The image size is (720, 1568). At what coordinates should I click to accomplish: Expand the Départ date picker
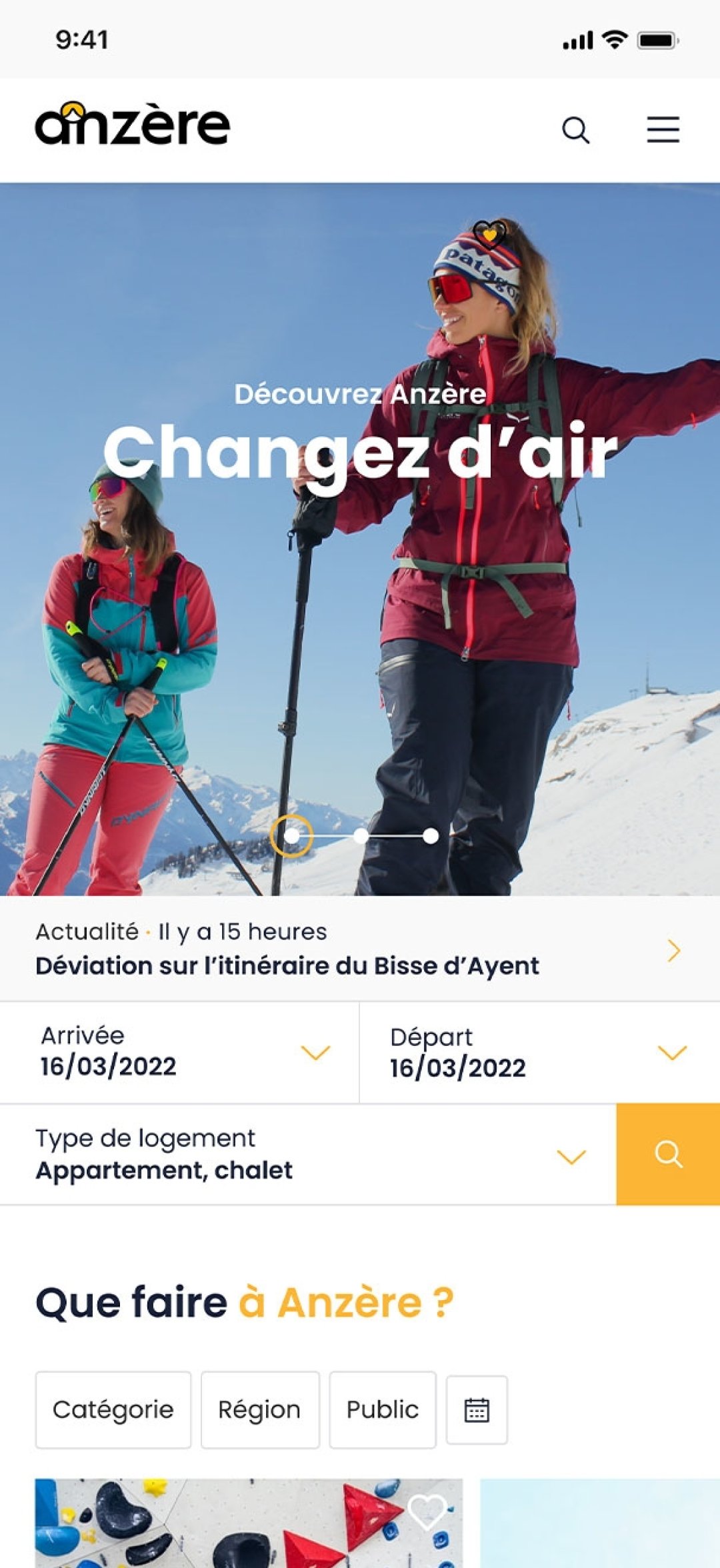(x=539, y=1053)
